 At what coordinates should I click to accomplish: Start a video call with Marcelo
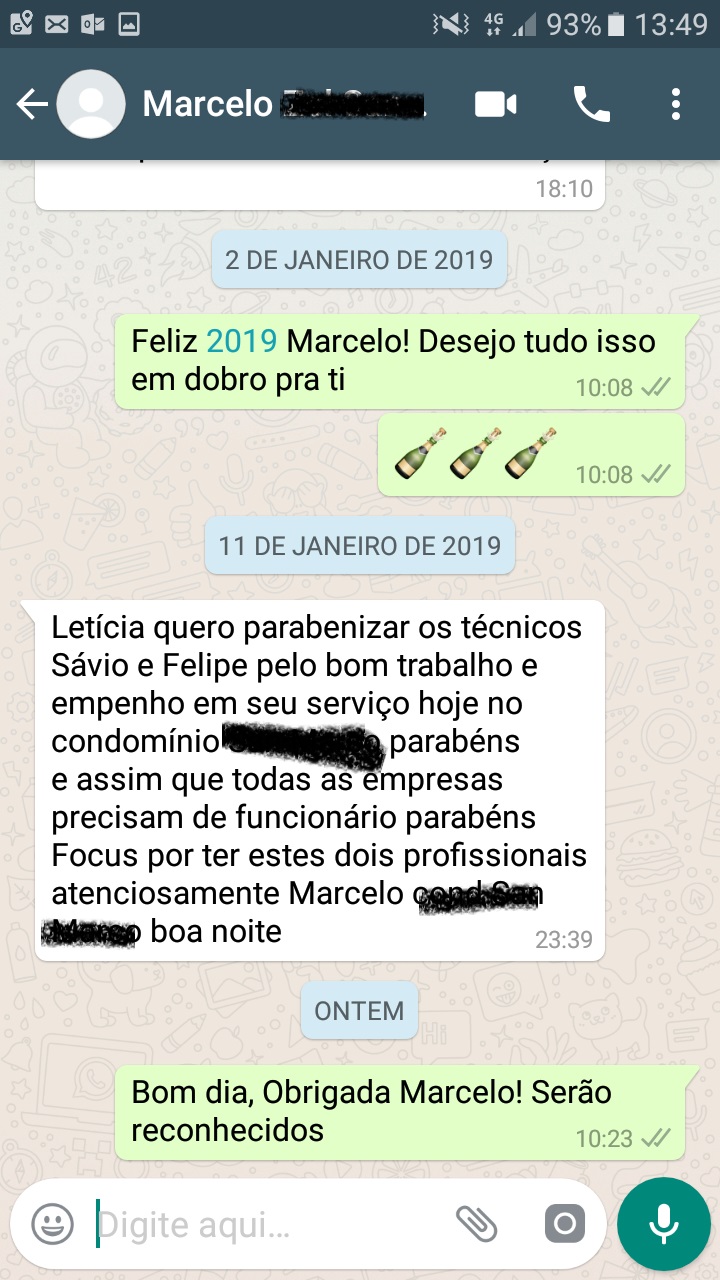pyautogui.click(x=496, y=104)
